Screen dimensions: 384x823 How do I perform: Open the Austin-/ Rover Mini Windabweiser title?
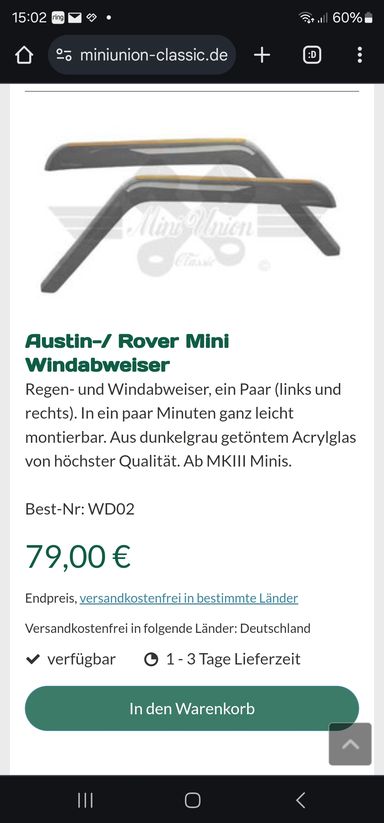click(127, 353)
